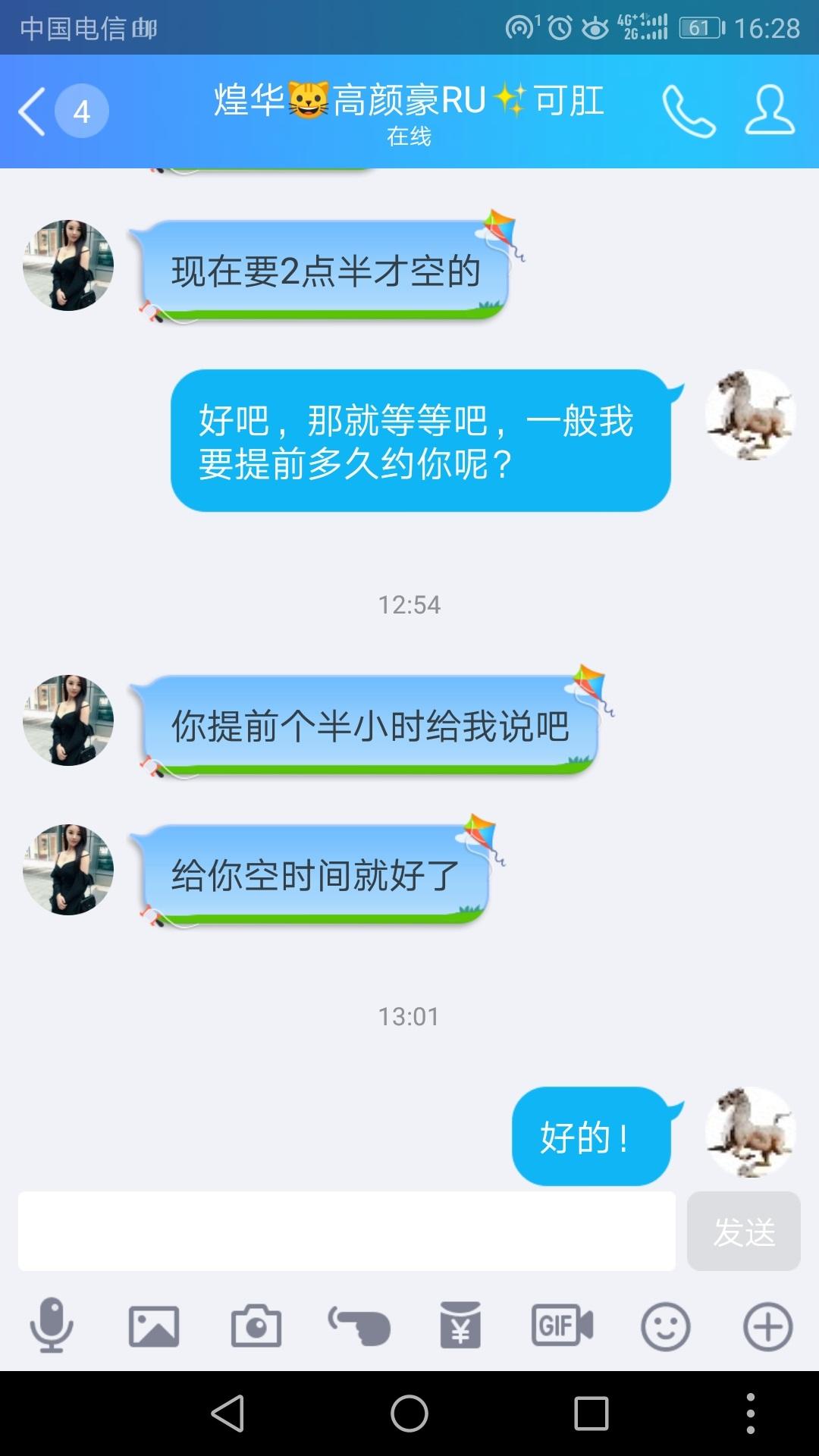This screenshot has width=819, height=1456.
Task: Tap the plus icon for more features
Action: [767, 1325]
